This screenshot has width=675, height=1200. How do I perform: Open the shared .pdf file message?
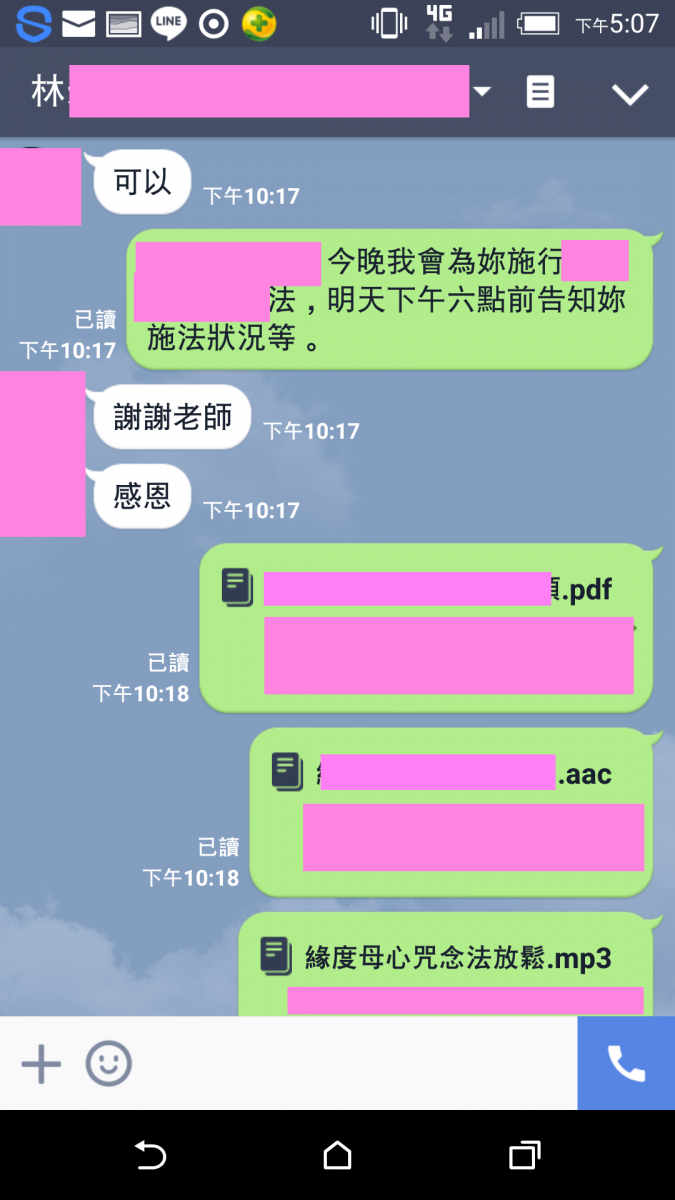[x=427, y=627]
